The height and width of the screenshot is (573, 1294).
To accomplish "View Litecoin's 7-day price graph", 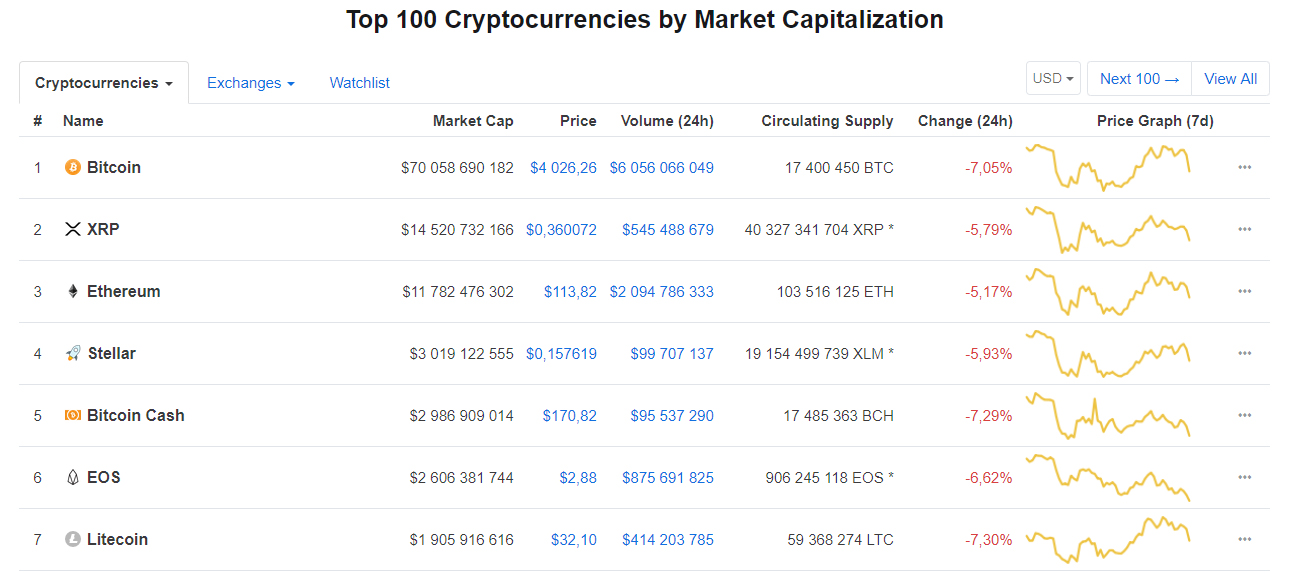I will [1108, 539].
